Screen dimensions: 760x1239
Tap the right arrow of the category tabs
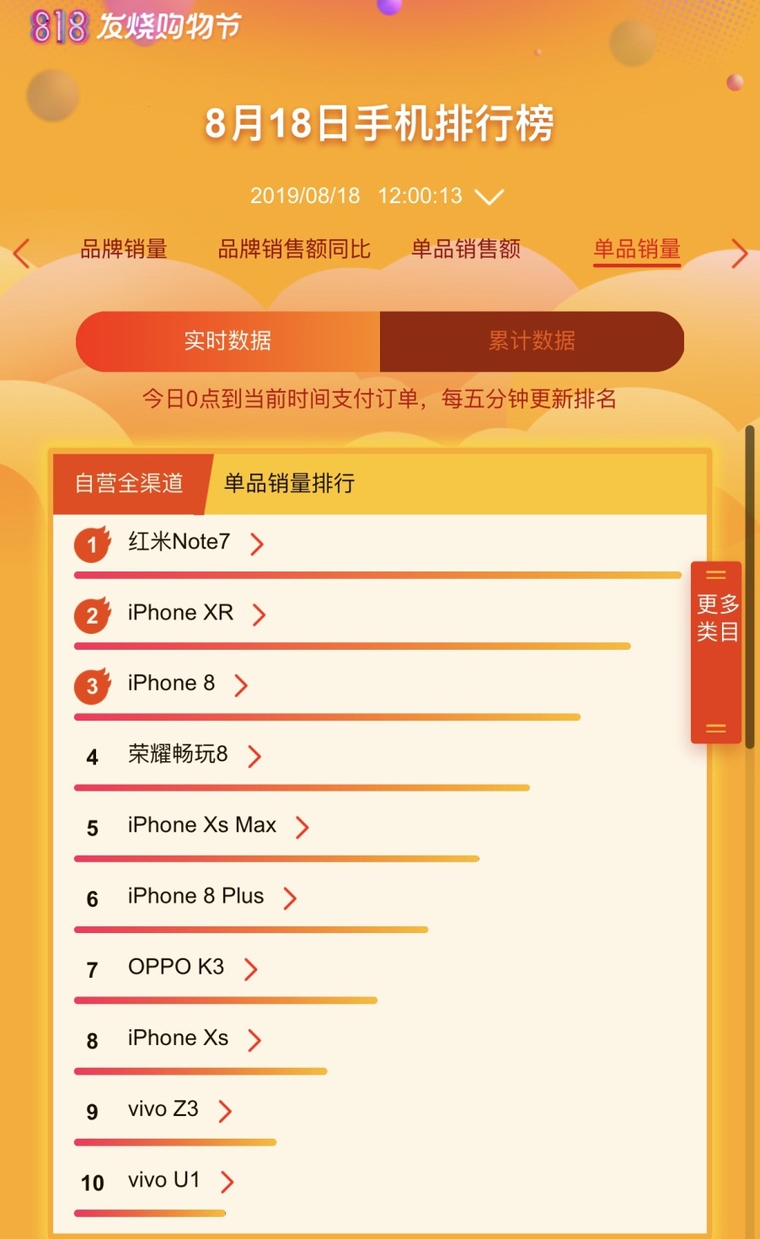click(x=739, y=253)
